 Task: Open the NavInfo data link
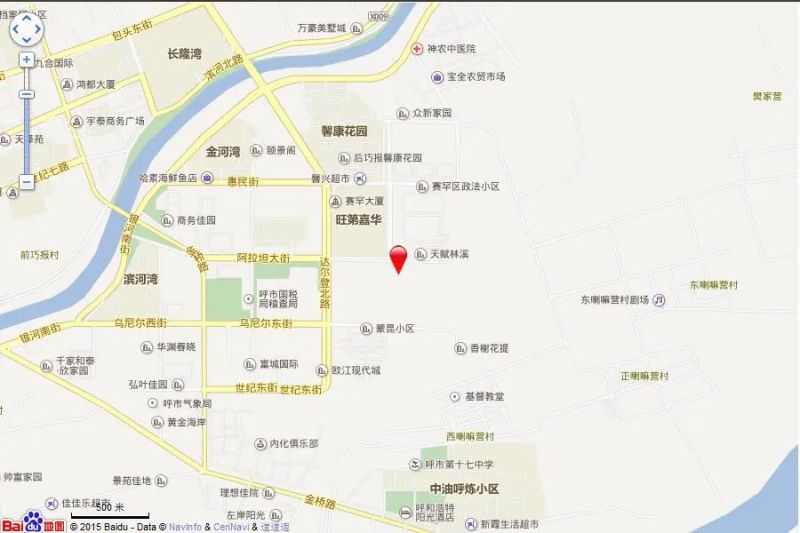[184, 526]
